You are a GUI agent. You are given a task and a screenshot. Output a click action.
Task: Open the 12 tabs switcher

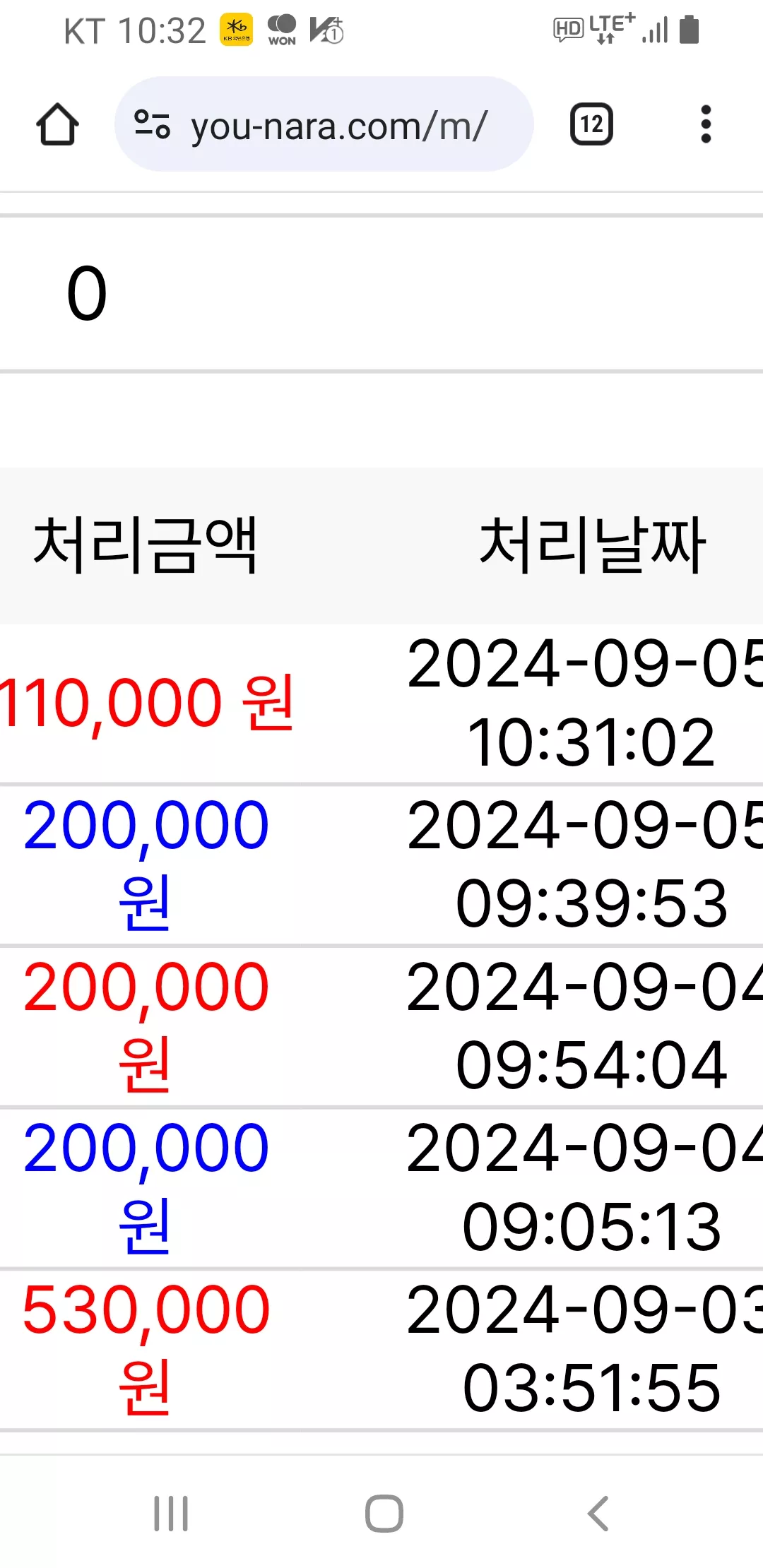(591, 125)
